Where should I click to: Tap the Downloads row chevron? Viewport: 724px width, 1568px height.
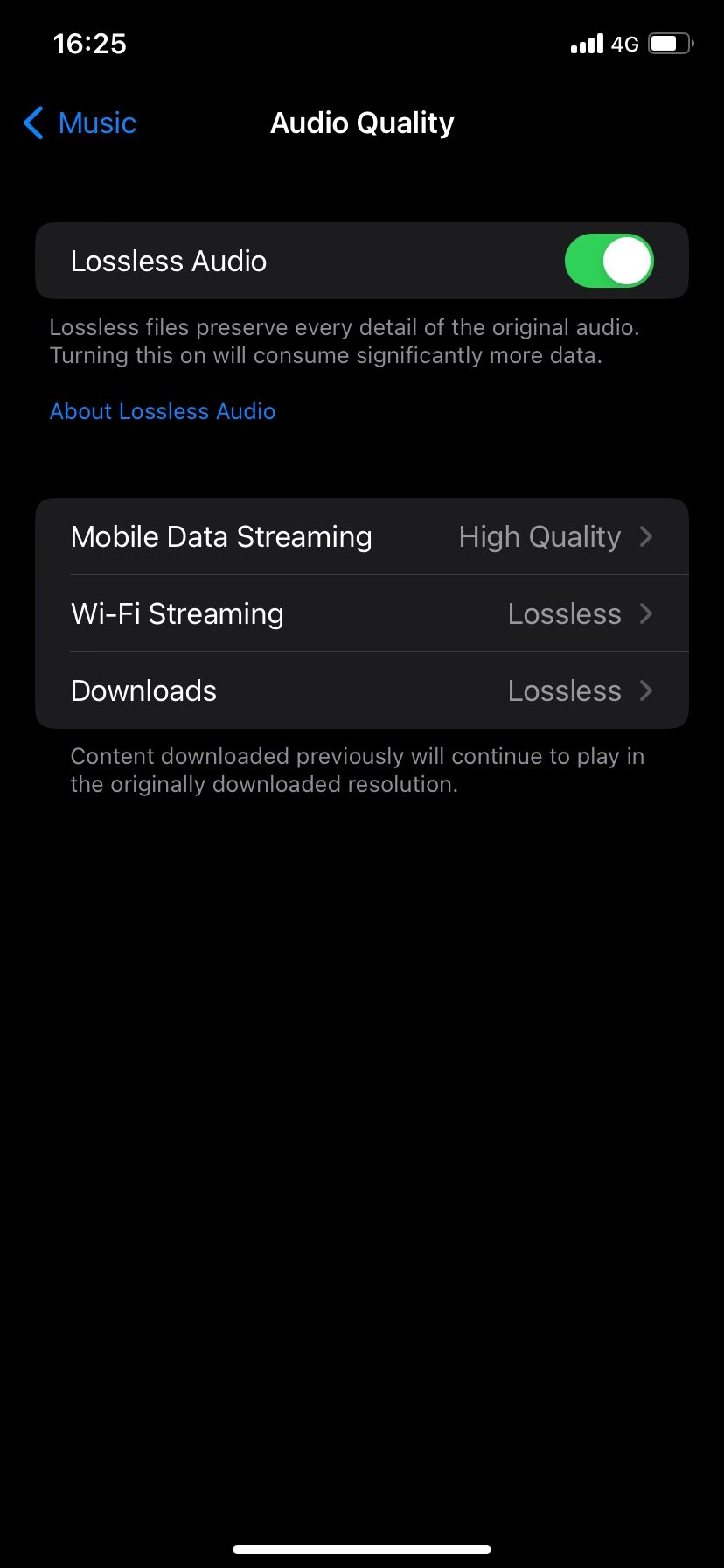646,690
